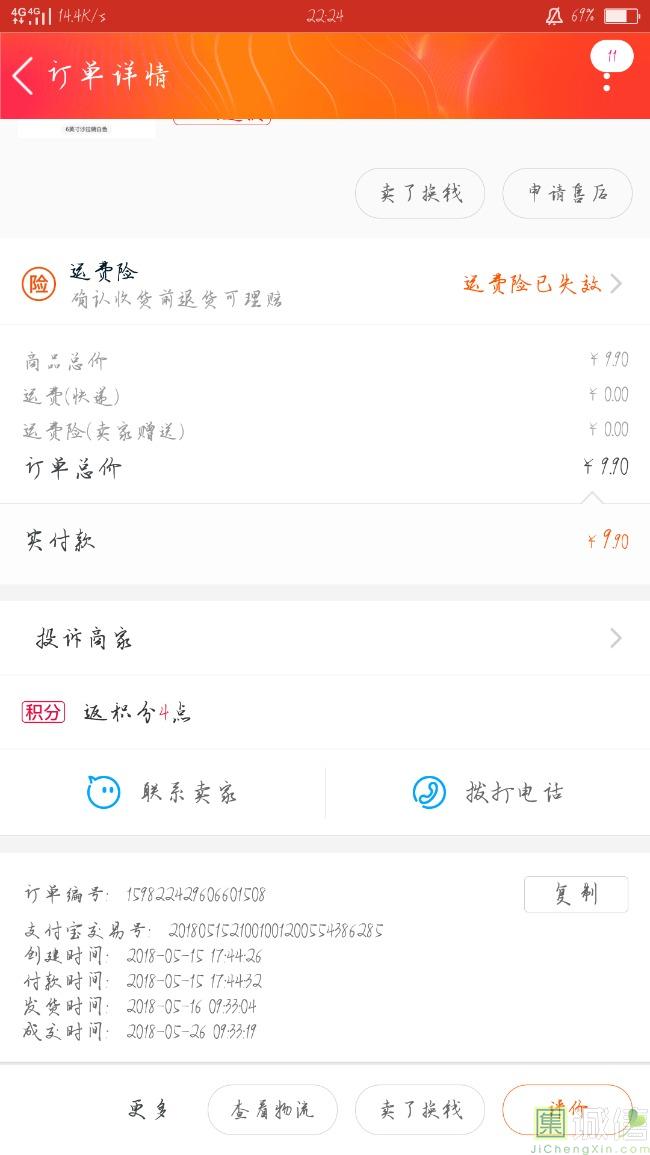
Task: Open 投诉商家 to file a complaint
Action: (x=325, y=639)
